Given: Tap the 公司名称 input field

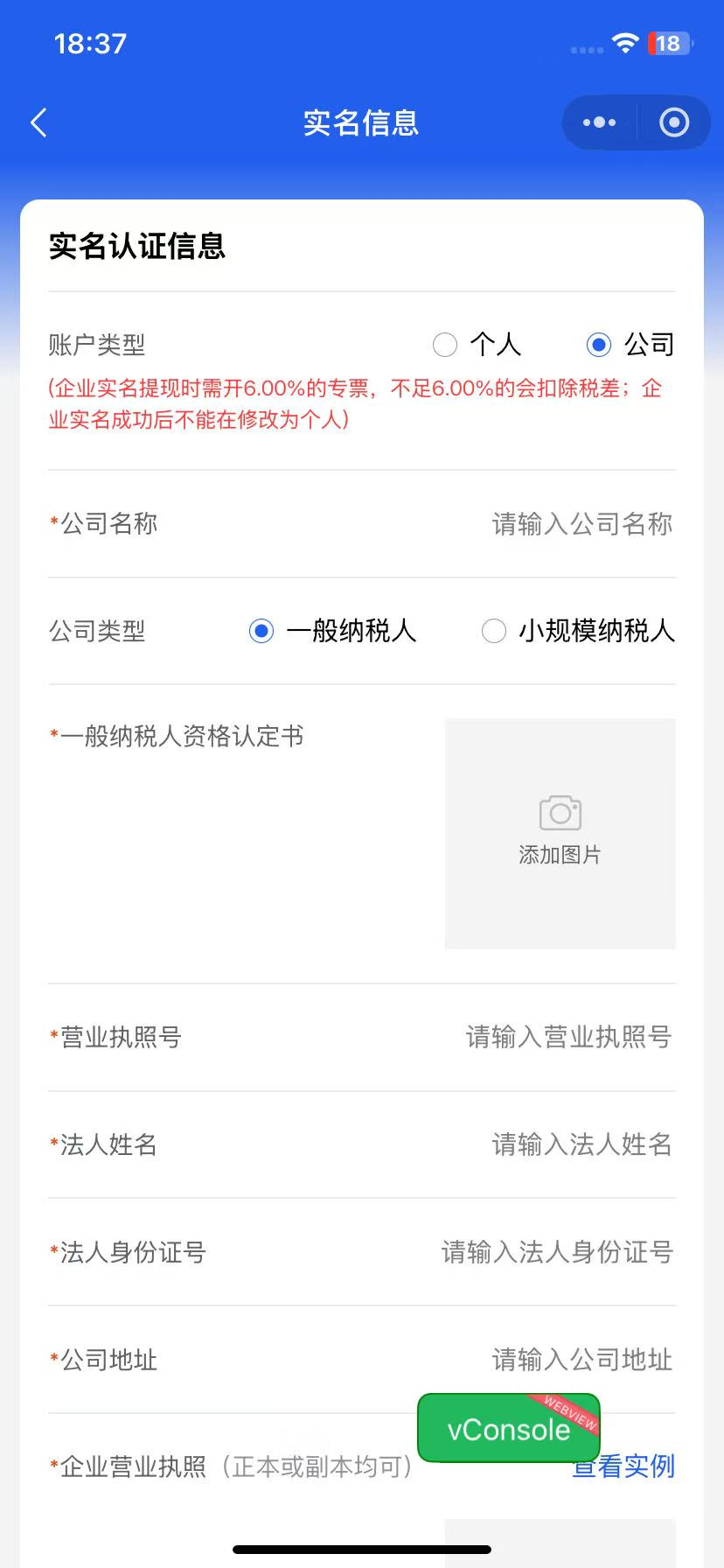Looking at the screenshot, I should tap(581, 524).
